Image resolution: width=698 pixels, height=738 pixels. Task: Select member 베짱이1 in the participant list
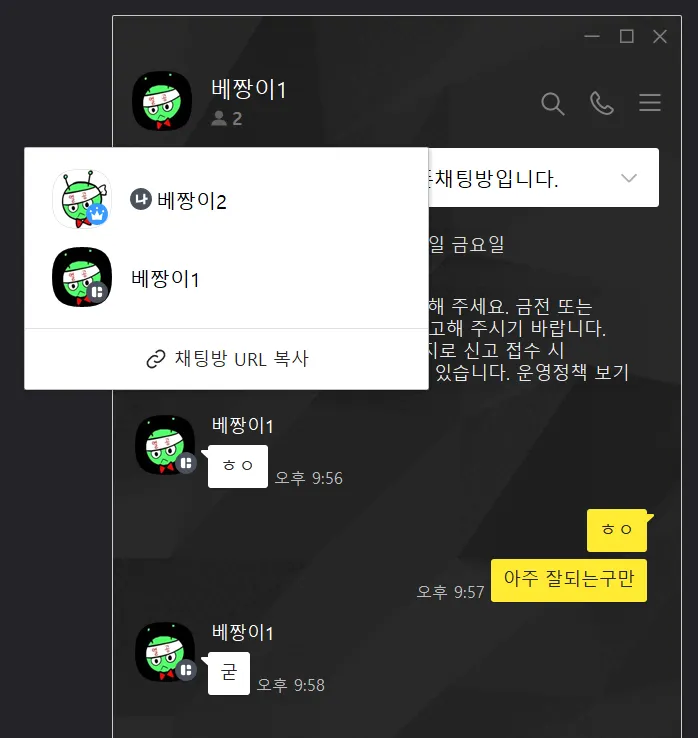(x=165, y=278)
